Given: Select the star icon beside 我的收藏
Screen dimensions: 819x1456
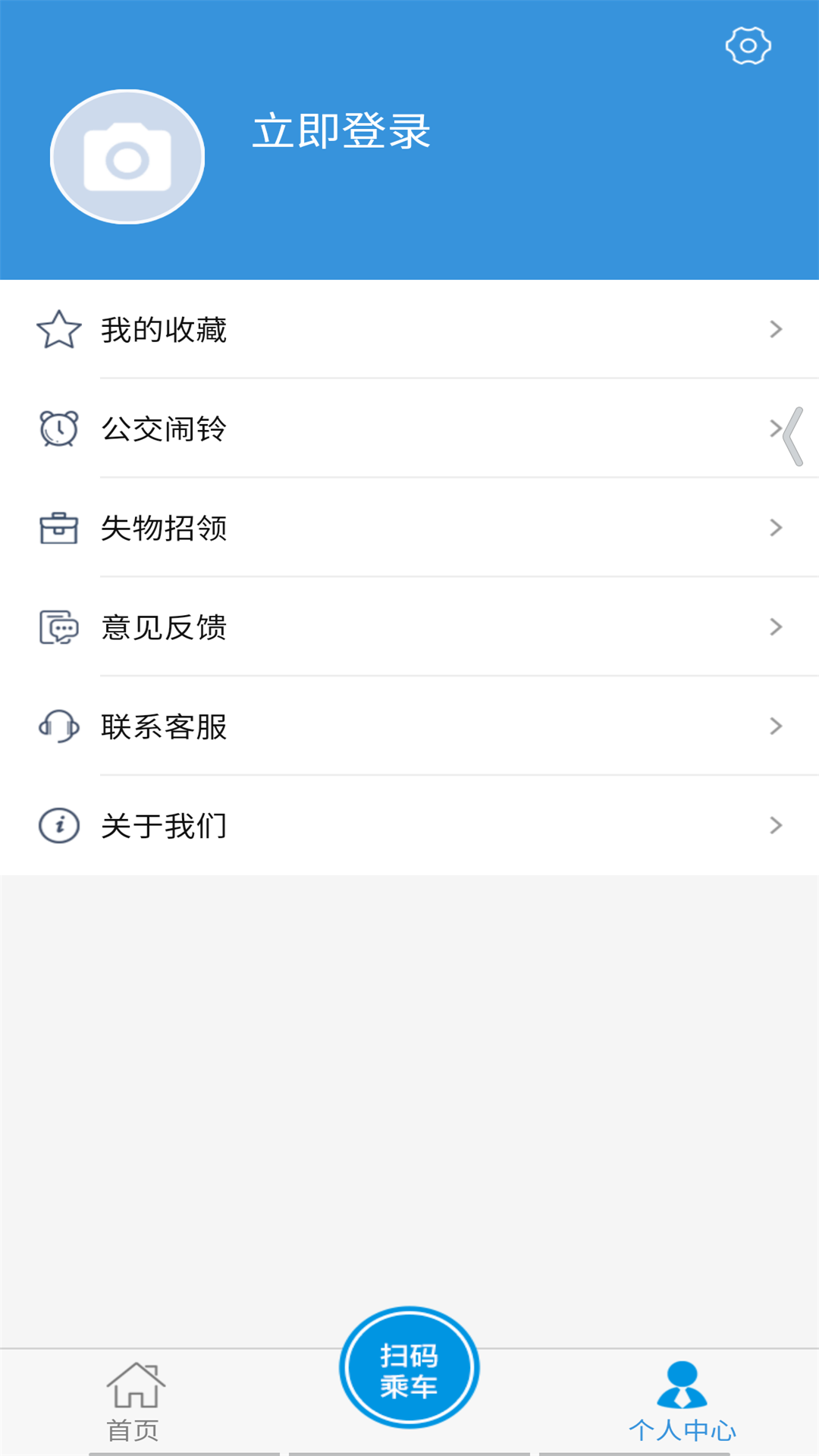Looking at the screenshot, I should pyautogui.click(x=58, y=328).
